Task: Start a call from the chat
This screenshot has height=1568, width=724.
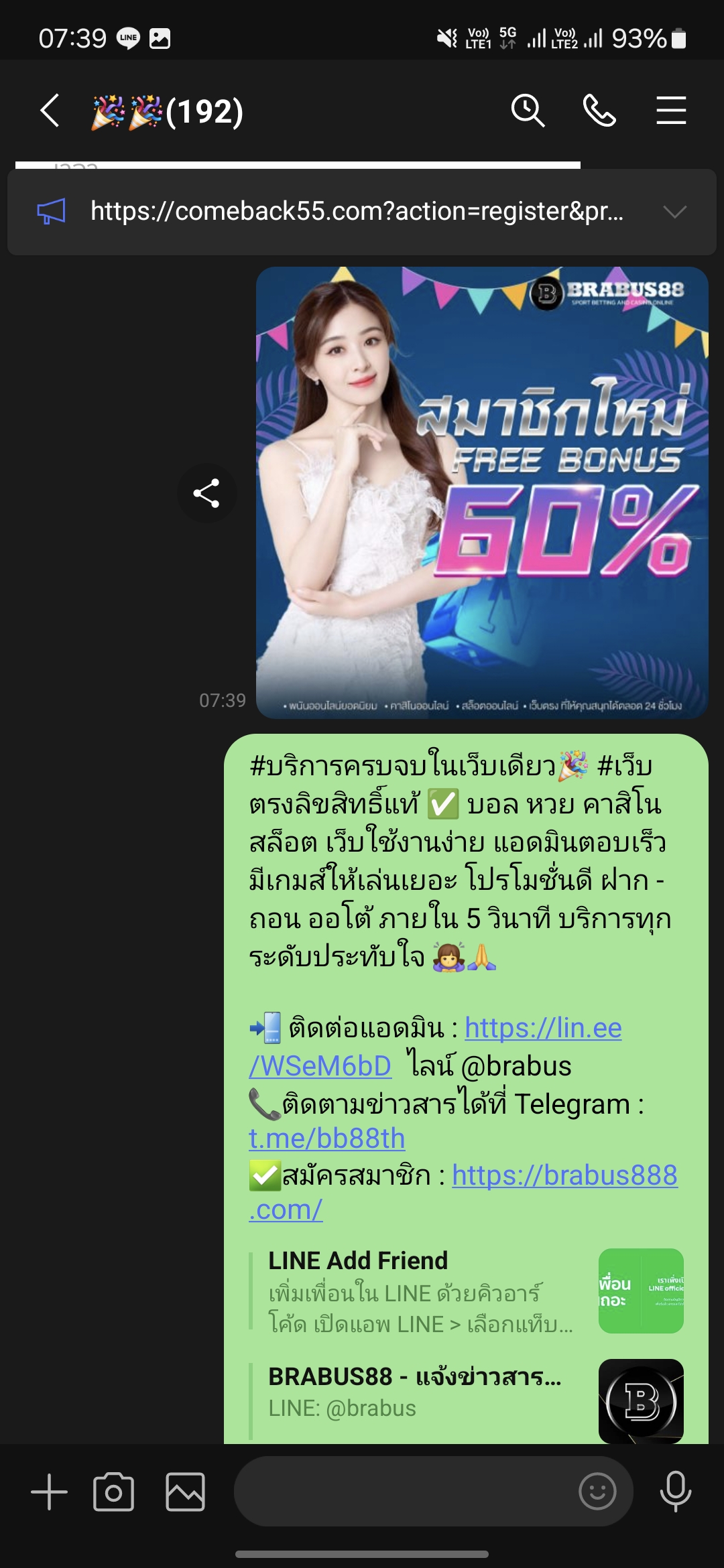Action: (599, 111)
